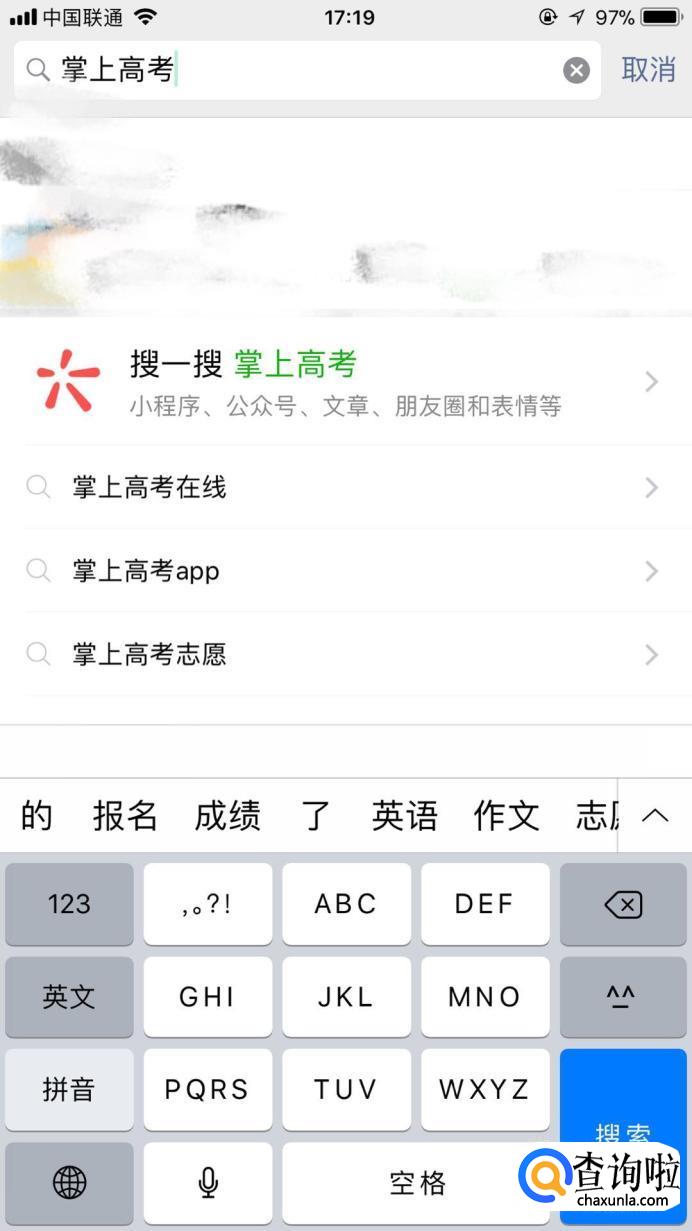Tap the globe key to change keyboards
This screenshot has height=1231, width=692.
point(69,1183)
